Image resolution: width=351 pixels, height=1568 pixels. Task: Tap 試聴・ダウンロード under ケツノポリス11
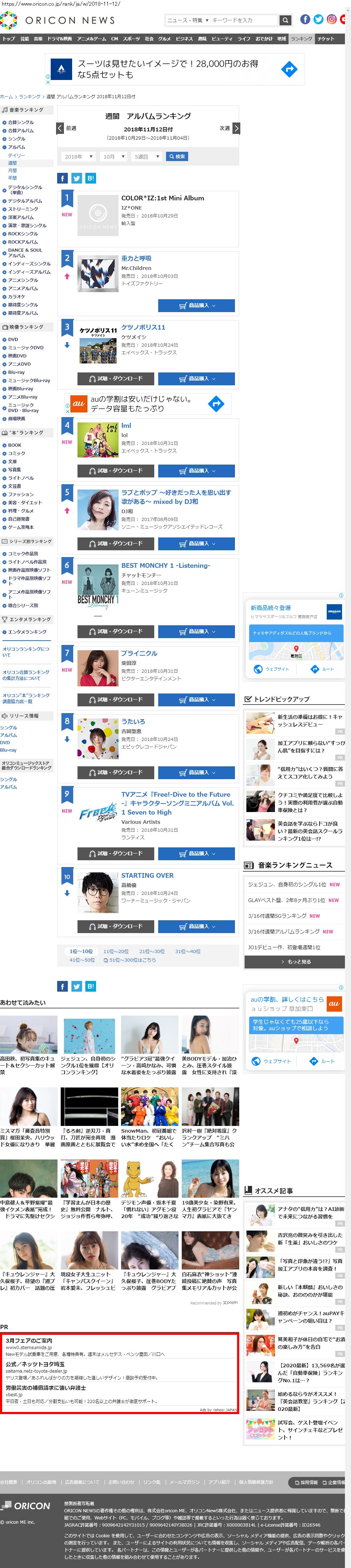116,379
